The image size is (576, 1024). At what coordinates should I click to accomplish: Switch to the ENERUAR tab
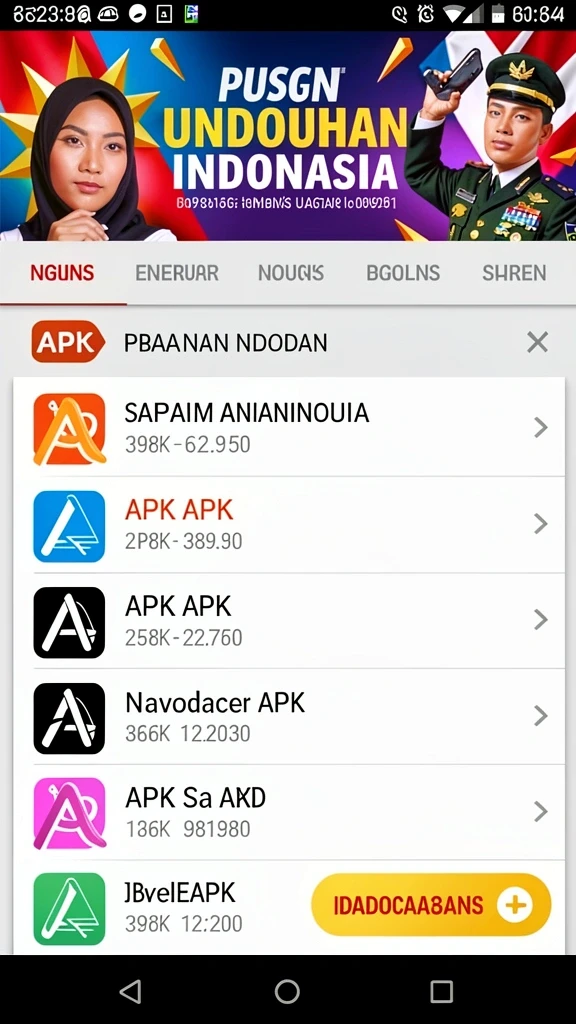pos(176,273)
